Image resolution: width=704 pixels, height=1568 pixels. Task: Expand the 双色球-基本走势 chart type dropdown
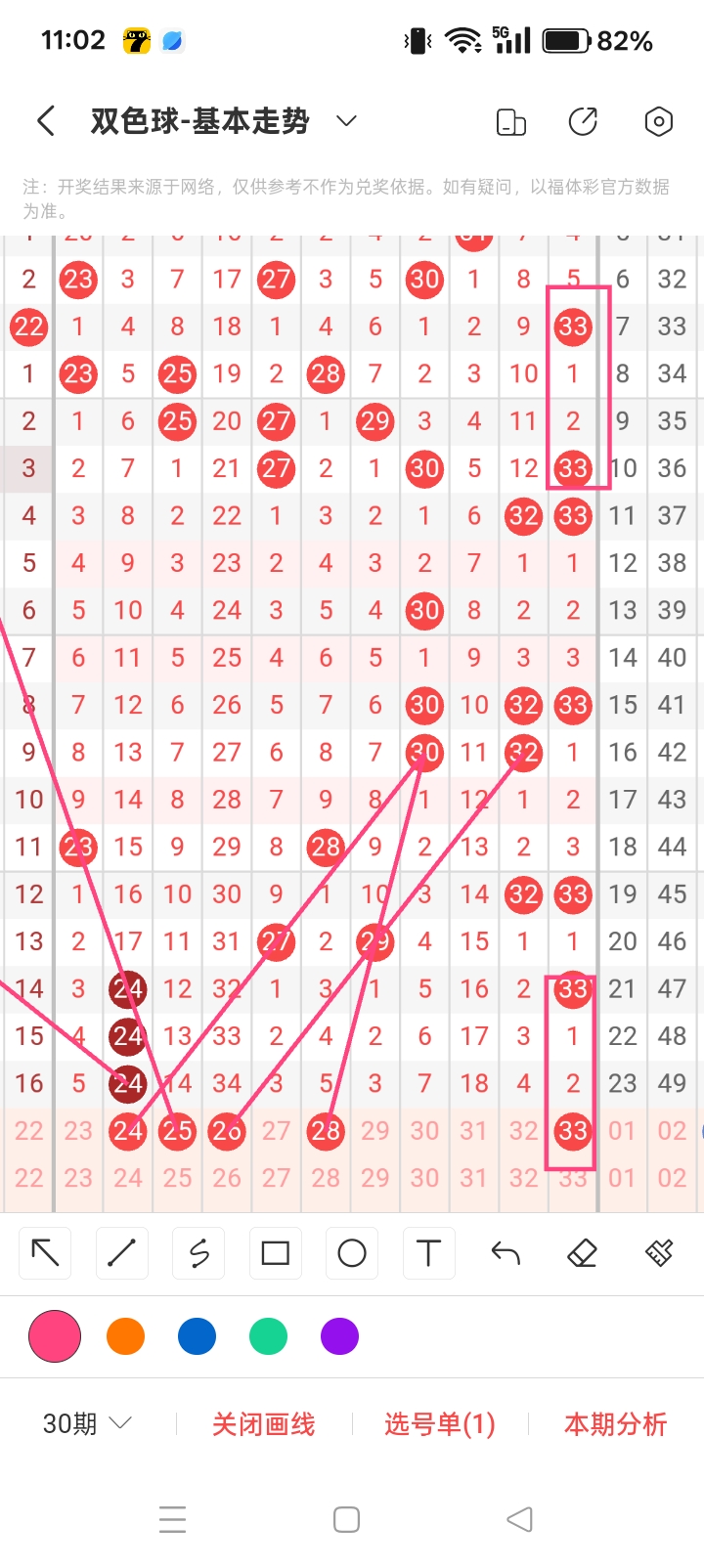point(346,121)
